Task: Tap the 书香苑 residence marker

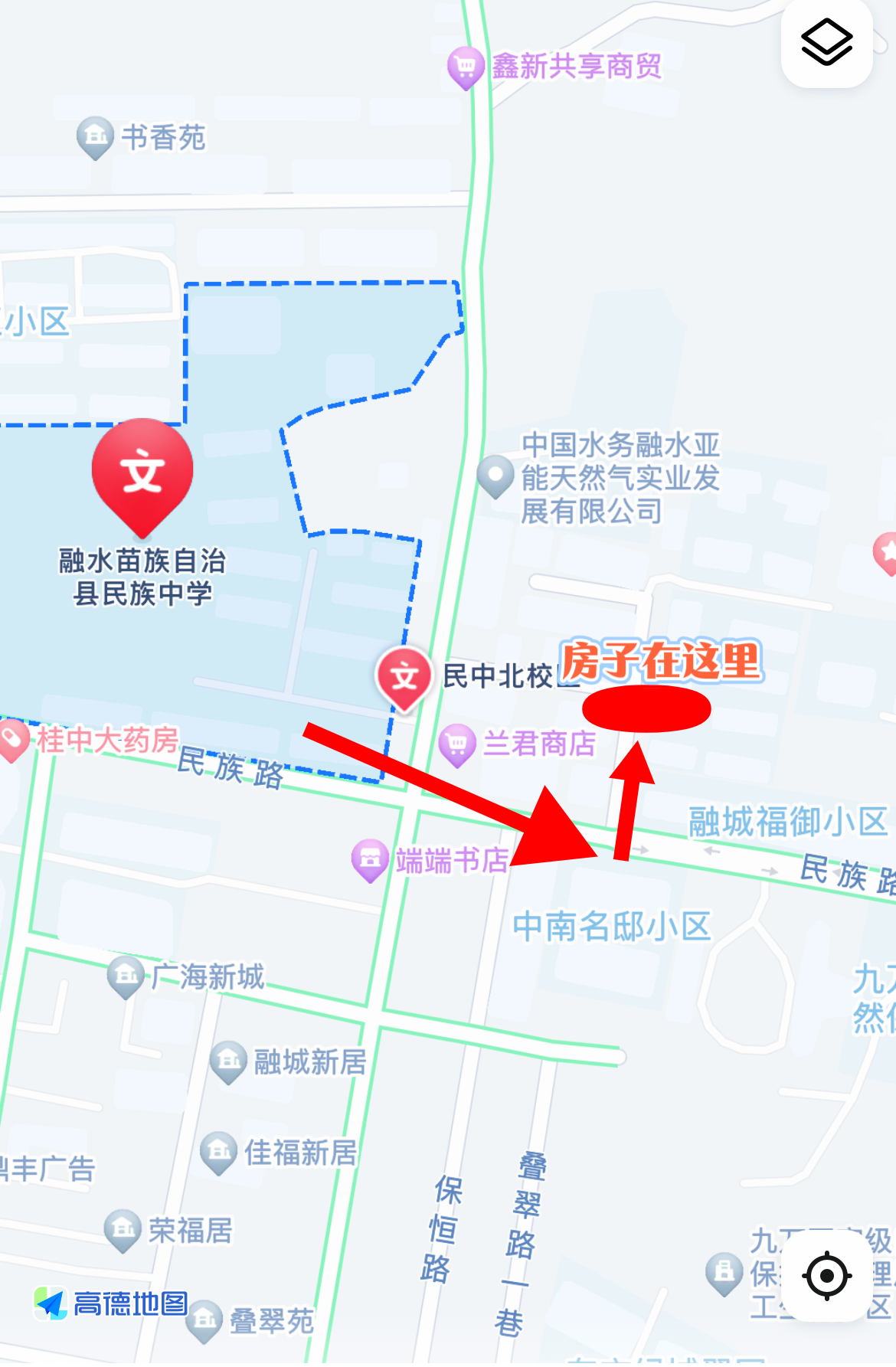Action: point(96,137)
